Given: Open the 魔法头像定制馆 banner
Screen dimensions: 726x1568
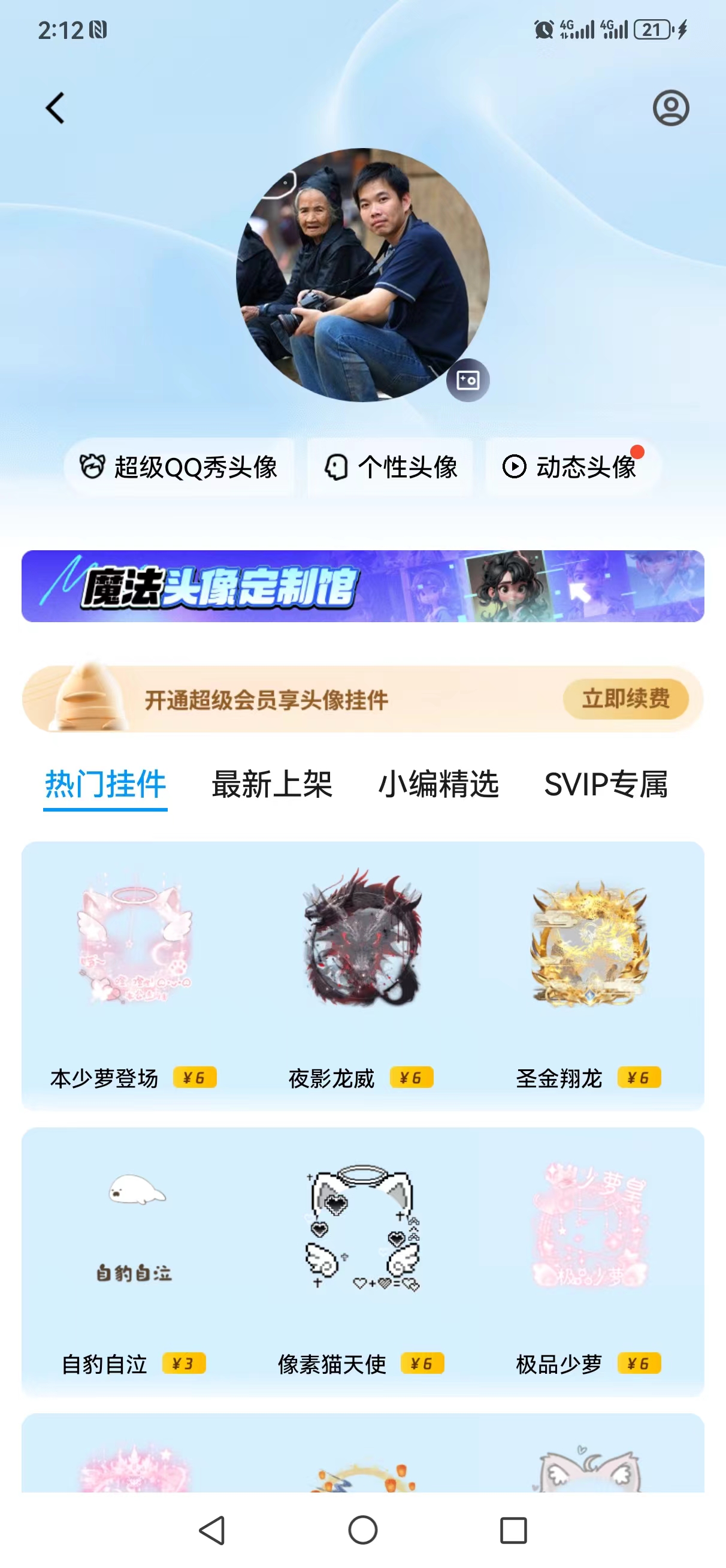Looking at the screenshot, I should click(362, 586).
